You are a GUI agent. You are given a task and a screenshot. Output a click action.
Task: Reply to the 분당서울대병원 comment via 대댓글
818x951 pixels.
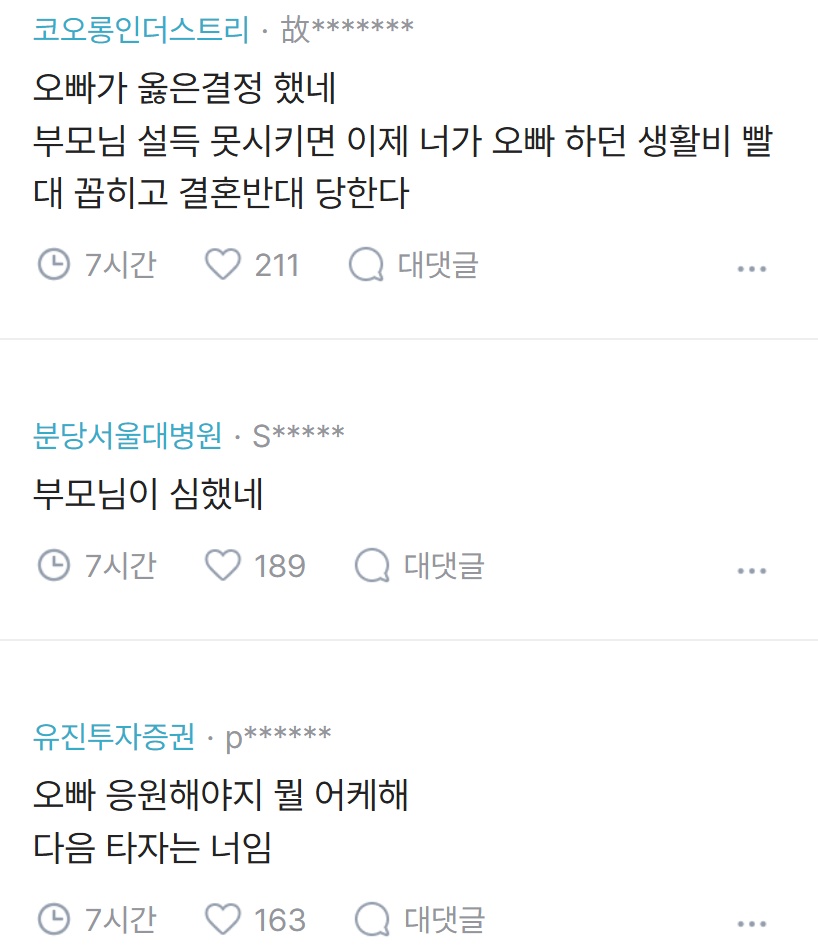coord(420,566)
